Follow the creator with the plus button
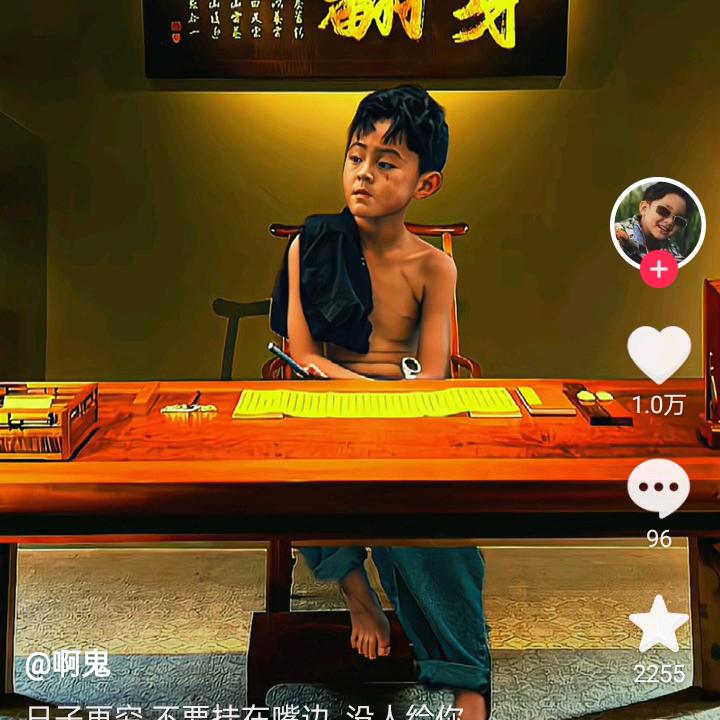The height and width of the screenshot is (720, 720). (658, 269)
